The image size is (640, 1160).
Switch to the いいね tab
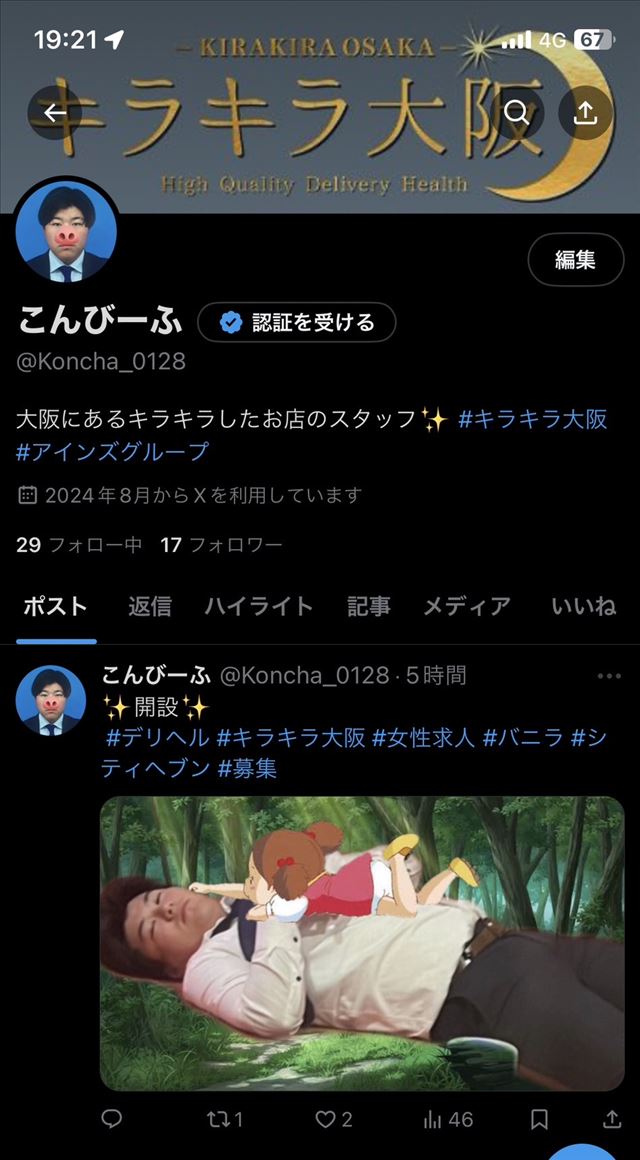583,606
